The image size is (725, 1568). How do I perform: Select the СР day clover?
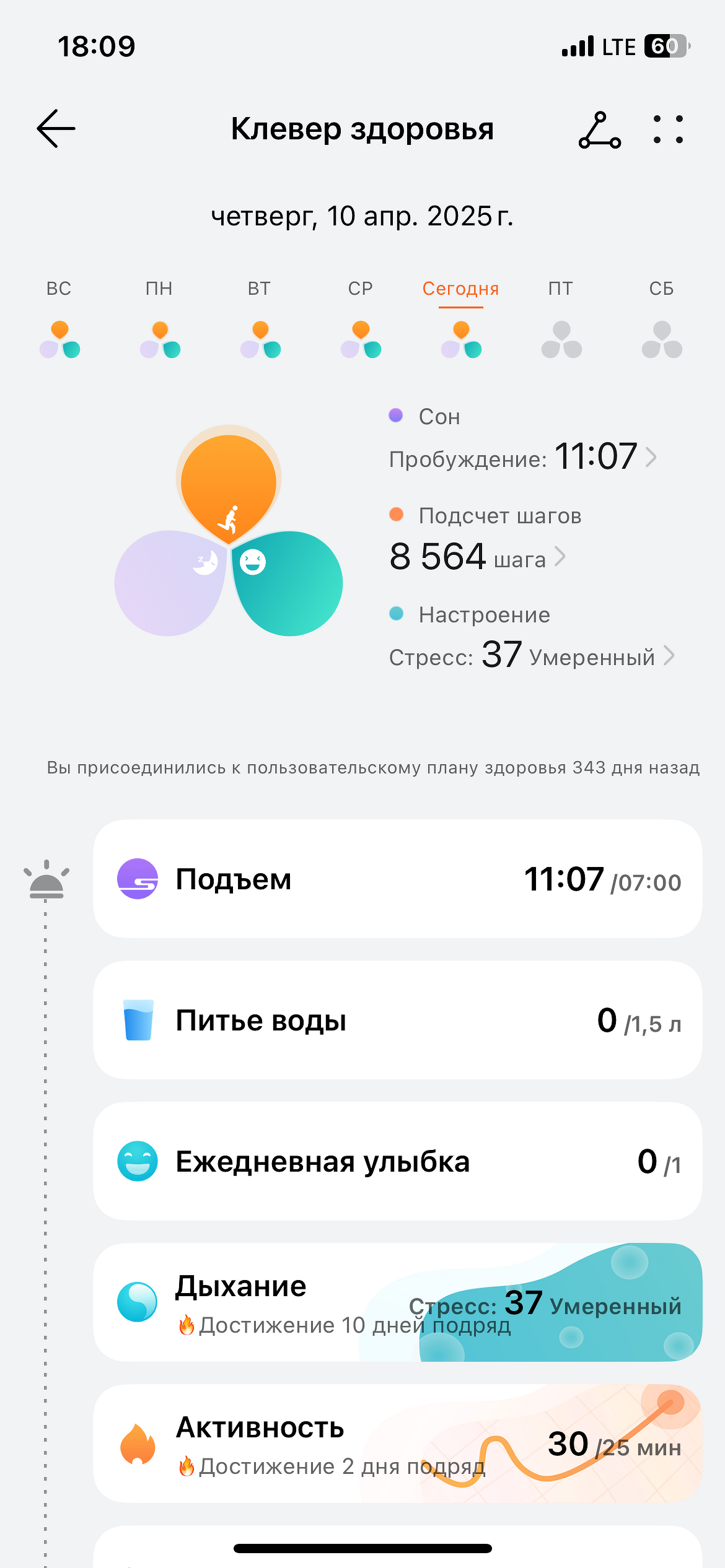click(361, 339)
